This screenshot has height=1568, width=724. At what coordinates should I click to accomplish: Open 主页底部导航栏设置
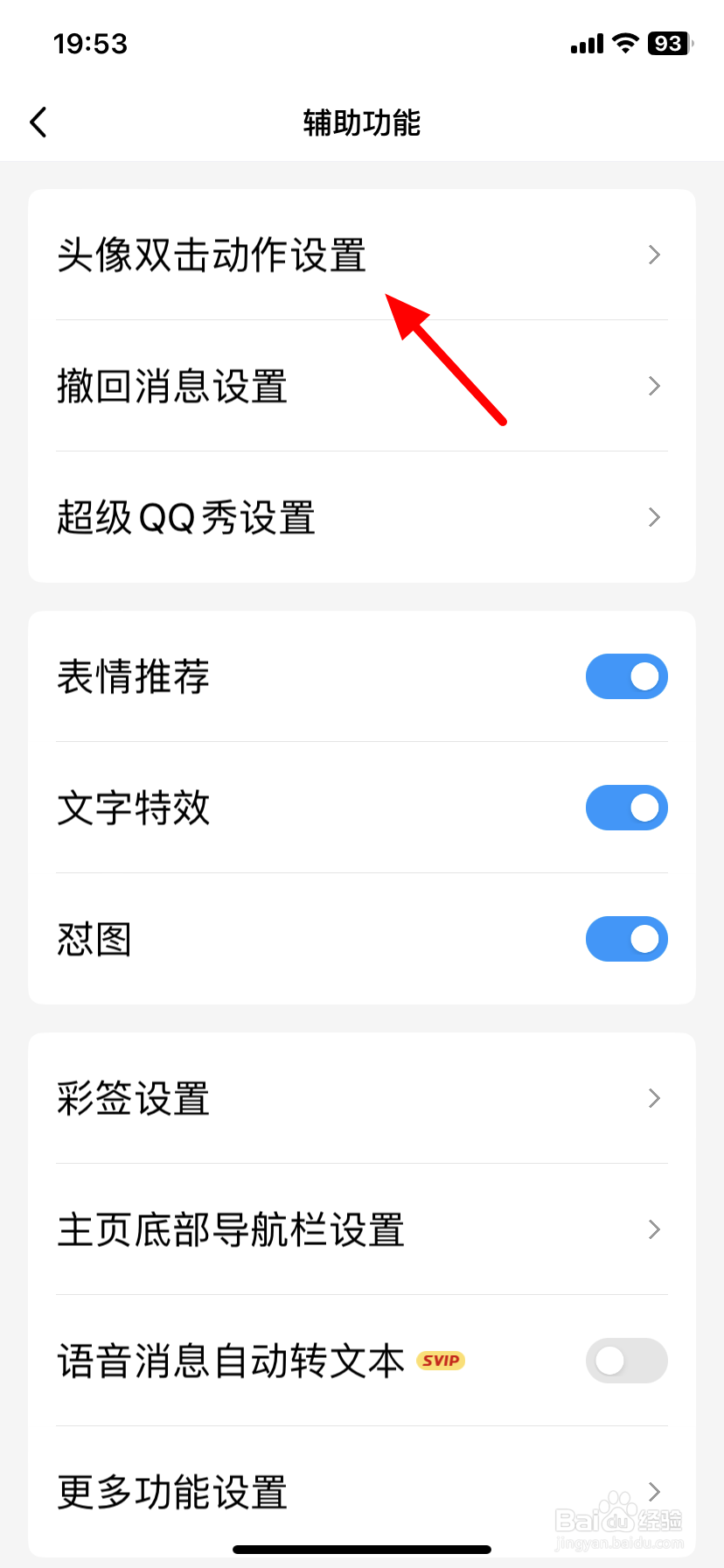(362, 1229)
